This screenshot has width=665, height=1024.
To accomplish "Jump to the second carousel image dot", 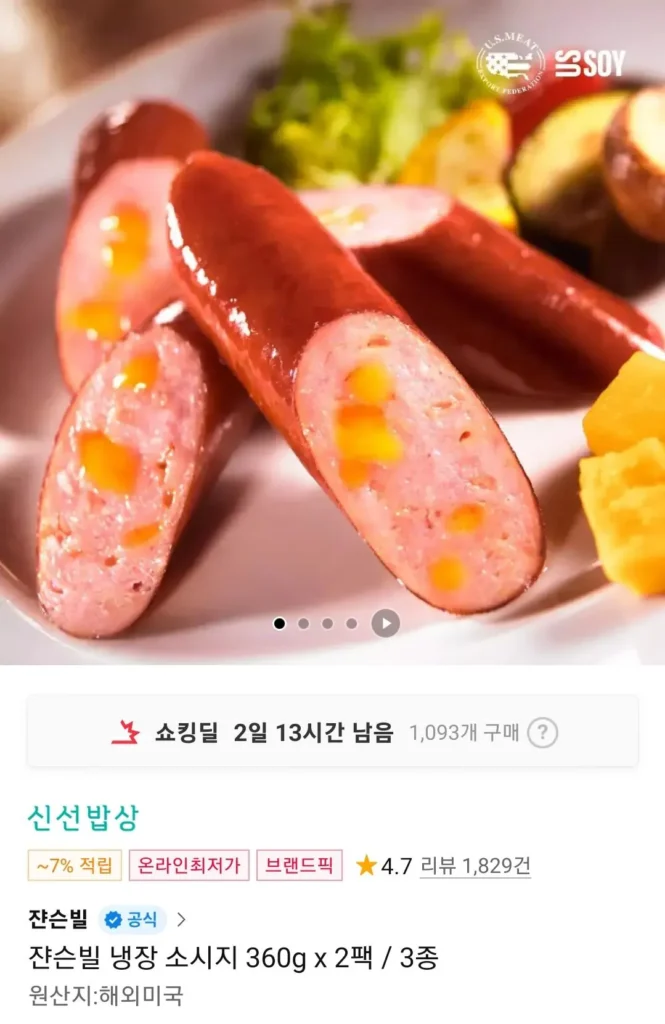I will 303,623.
